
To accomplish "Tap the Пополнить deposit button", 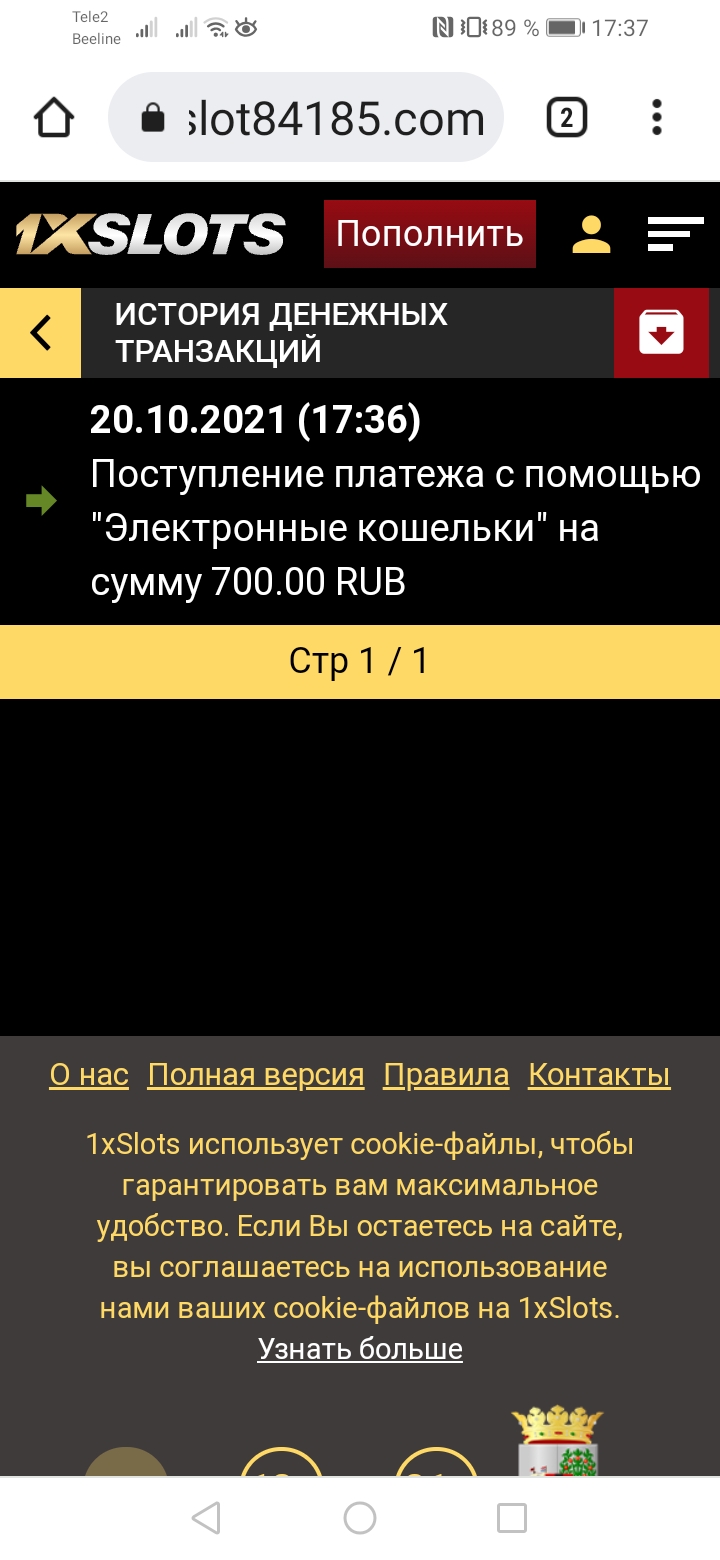I will 430,234.
